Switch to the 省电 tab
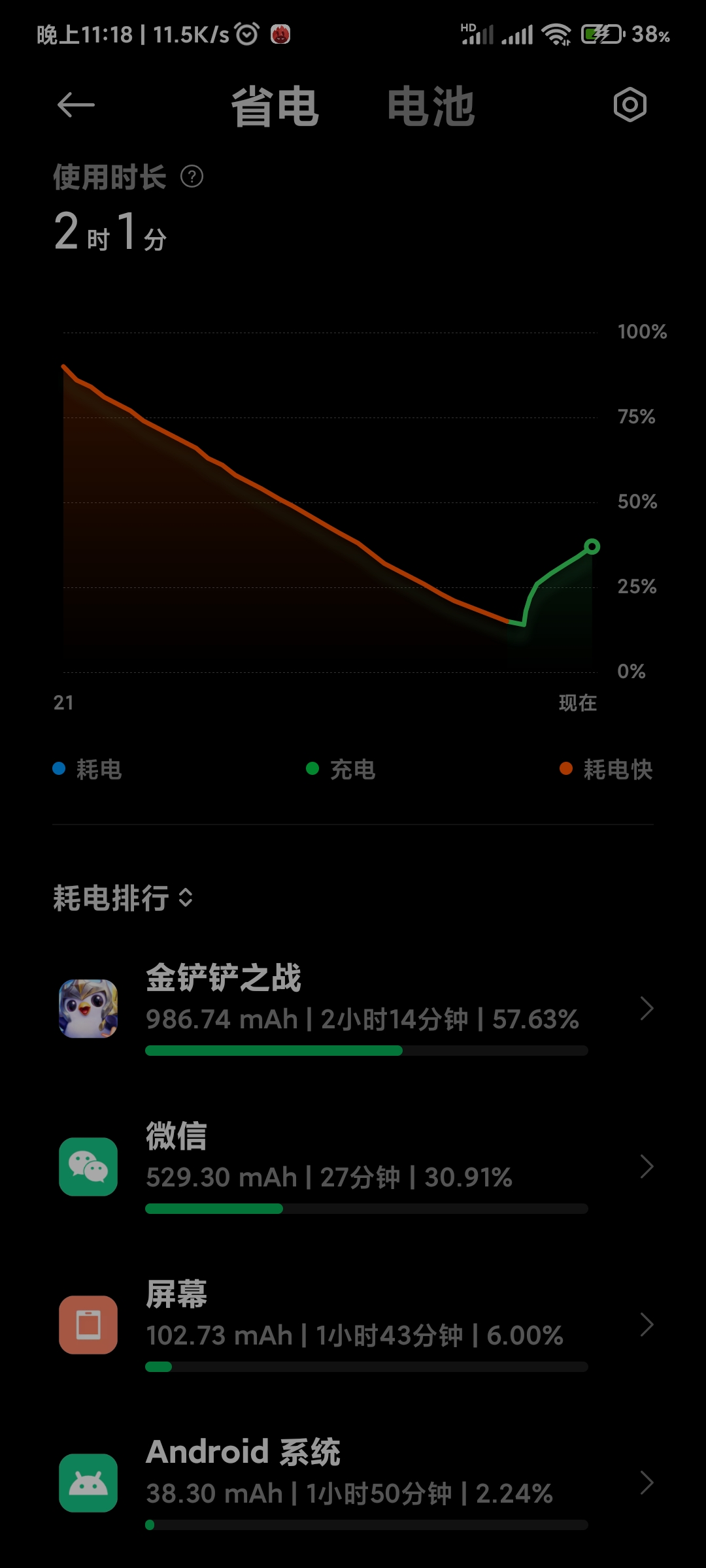 click(275, 106)
